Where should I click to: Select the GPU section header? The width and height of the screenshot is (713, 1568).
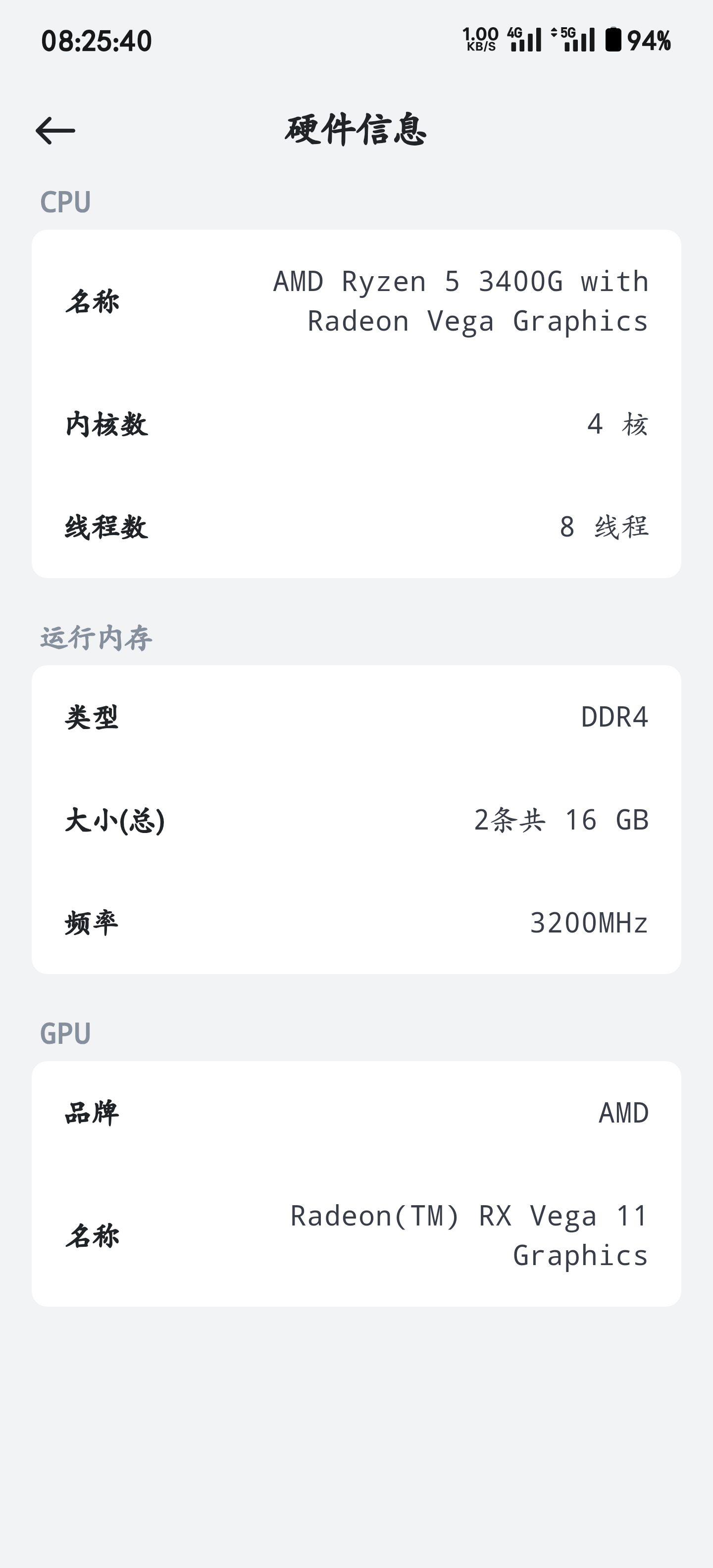(65, 1032)
